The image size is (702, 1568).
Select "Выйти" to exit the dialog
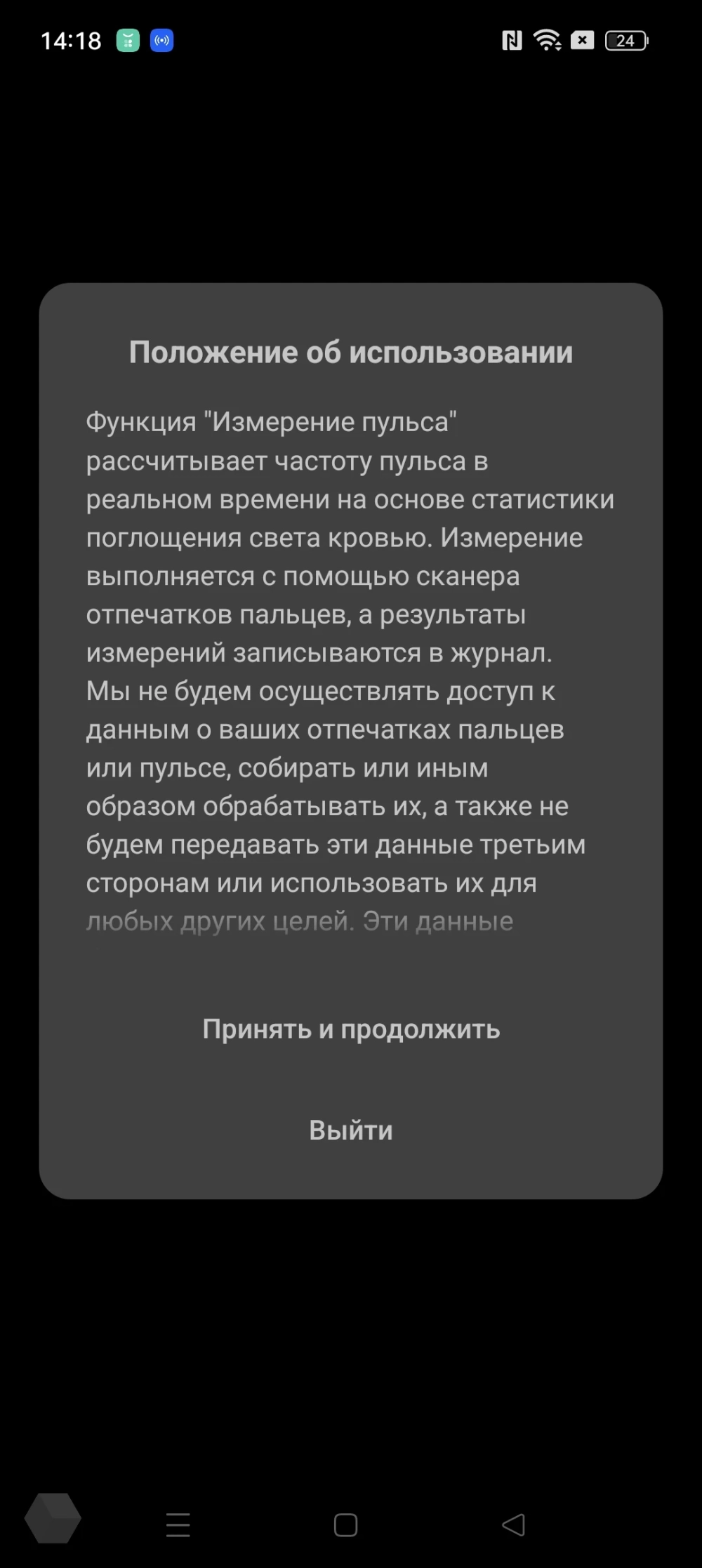coord(351,1131)
